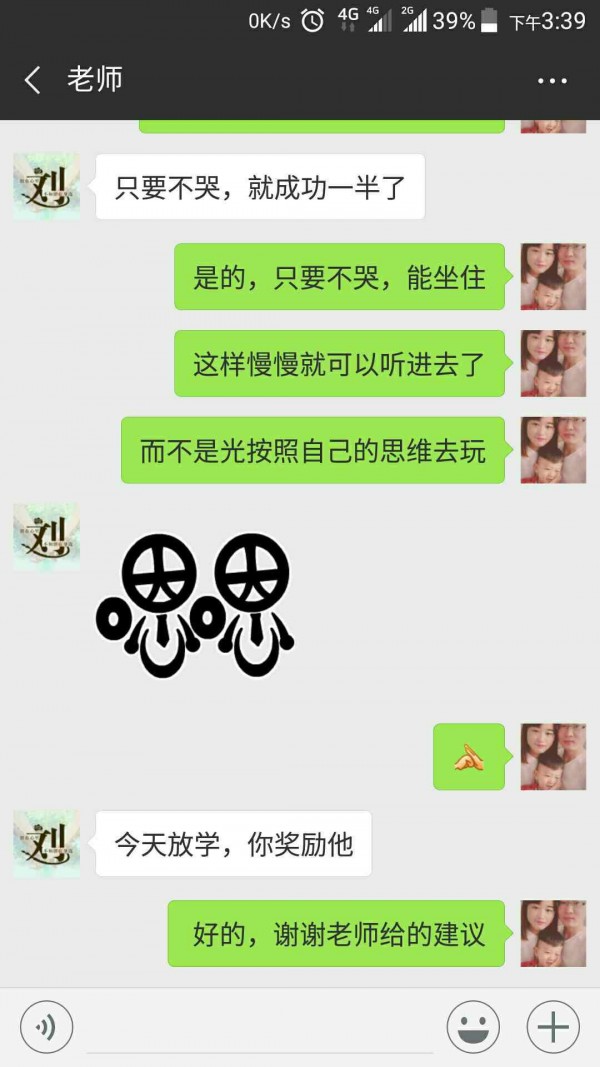Open the emoji picker
This screenshot has height=1067, width=600.
click(473, 1026)
